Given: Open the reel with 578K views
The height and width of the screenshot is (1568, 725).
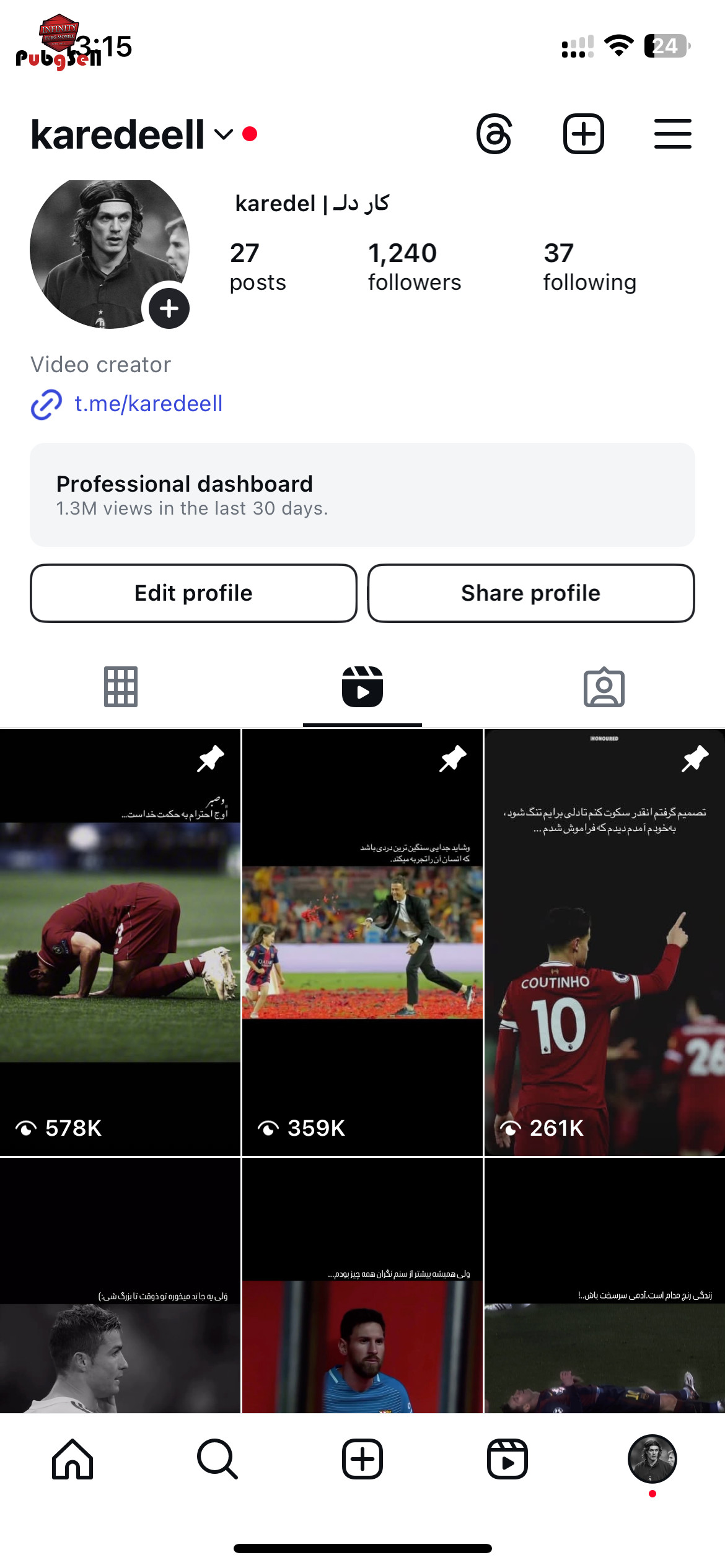Looking at the screenshot, I should pos(120,943).
